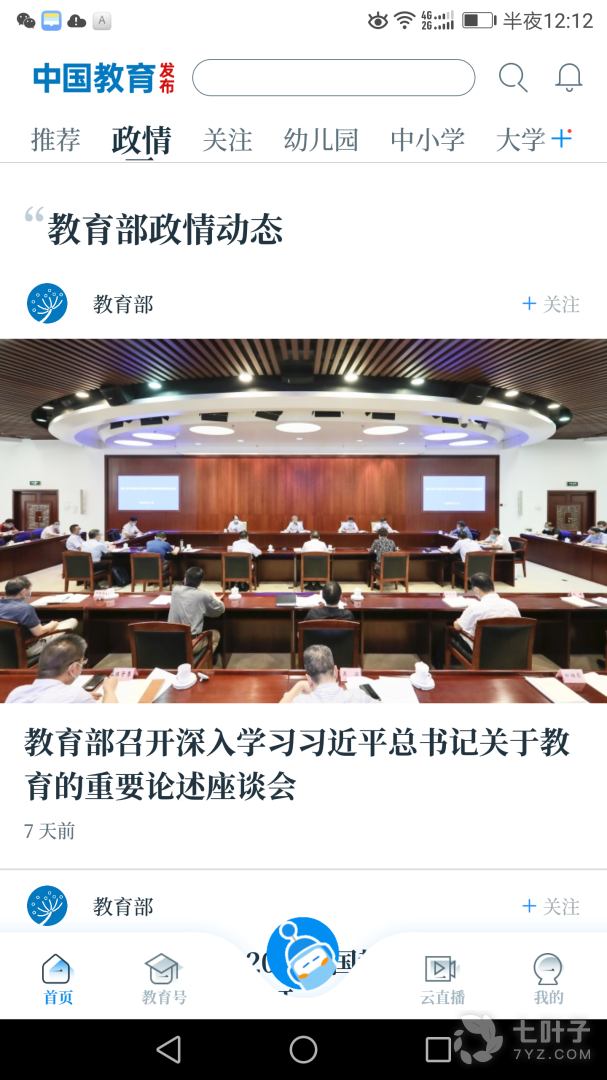
Task: Open the 教育部召开深入学习 symposium article
Action: 297,764
